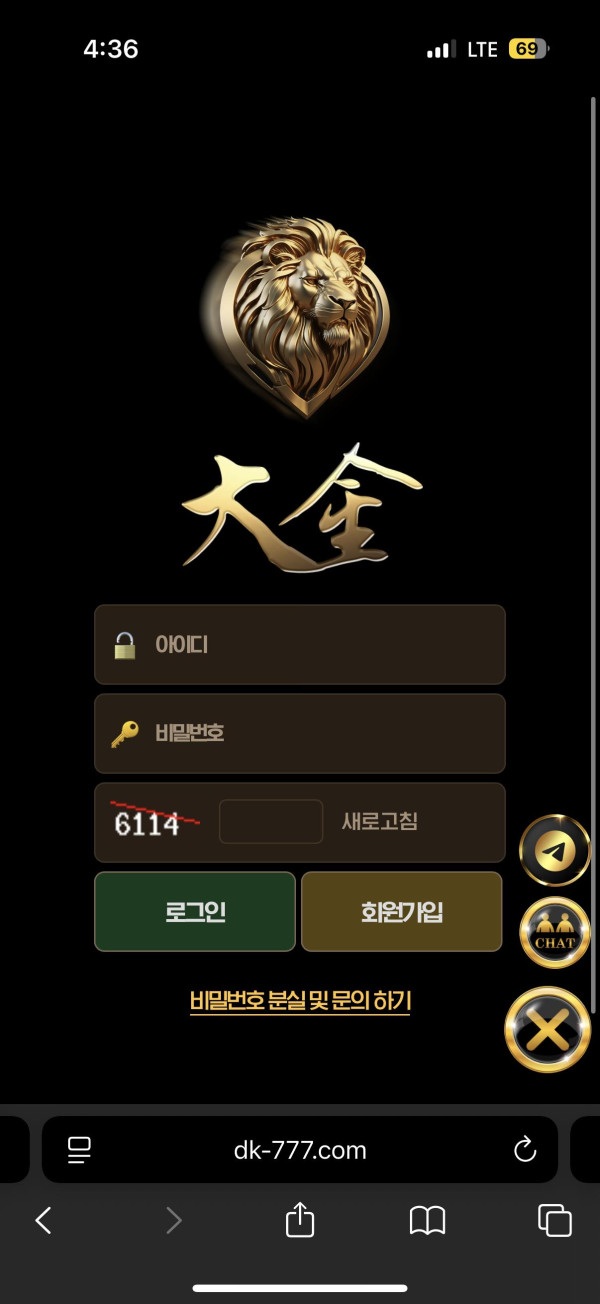This screenshot has height=1304, width=600.
Task: Open 비밀번호 분실 및 문의 하기 link
Action: 300,1001
